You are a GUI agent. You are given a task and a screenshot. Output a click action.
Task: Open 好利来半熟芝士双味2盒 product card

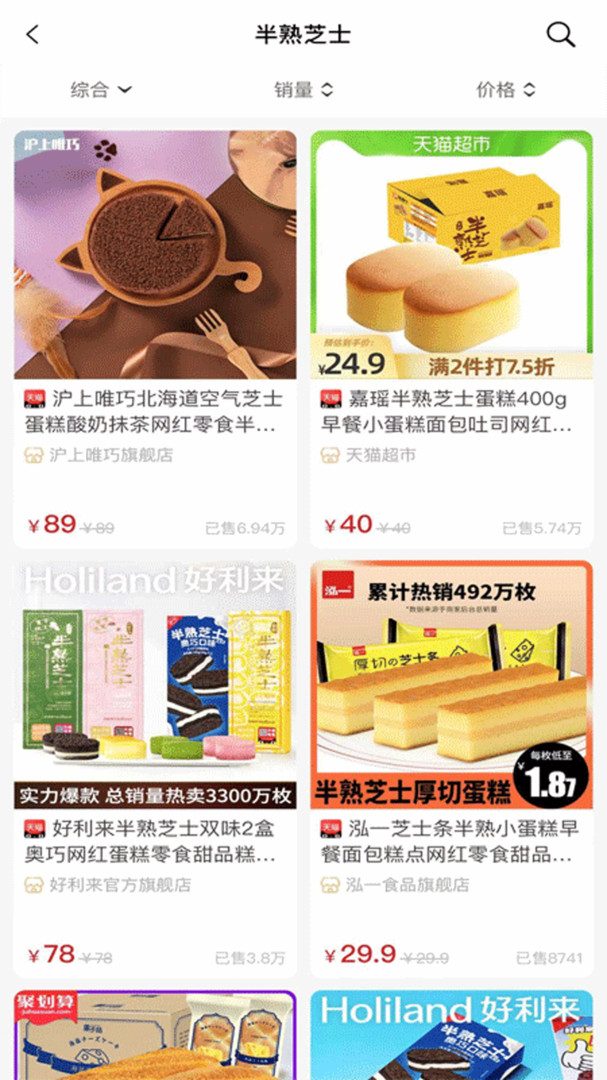pos(155,685)
